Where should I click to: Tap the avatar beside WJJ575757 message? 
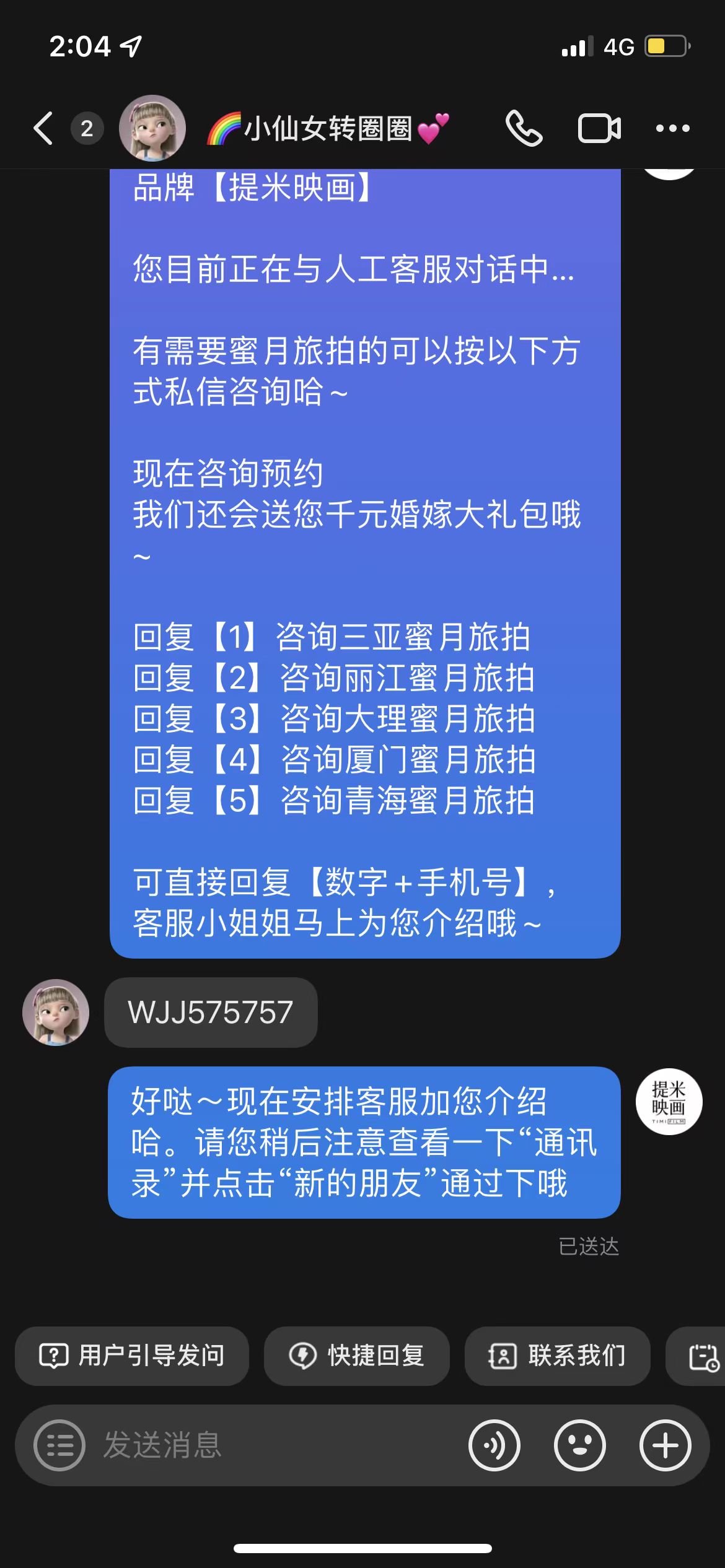pyautogui.click(x=56, y=1013)
